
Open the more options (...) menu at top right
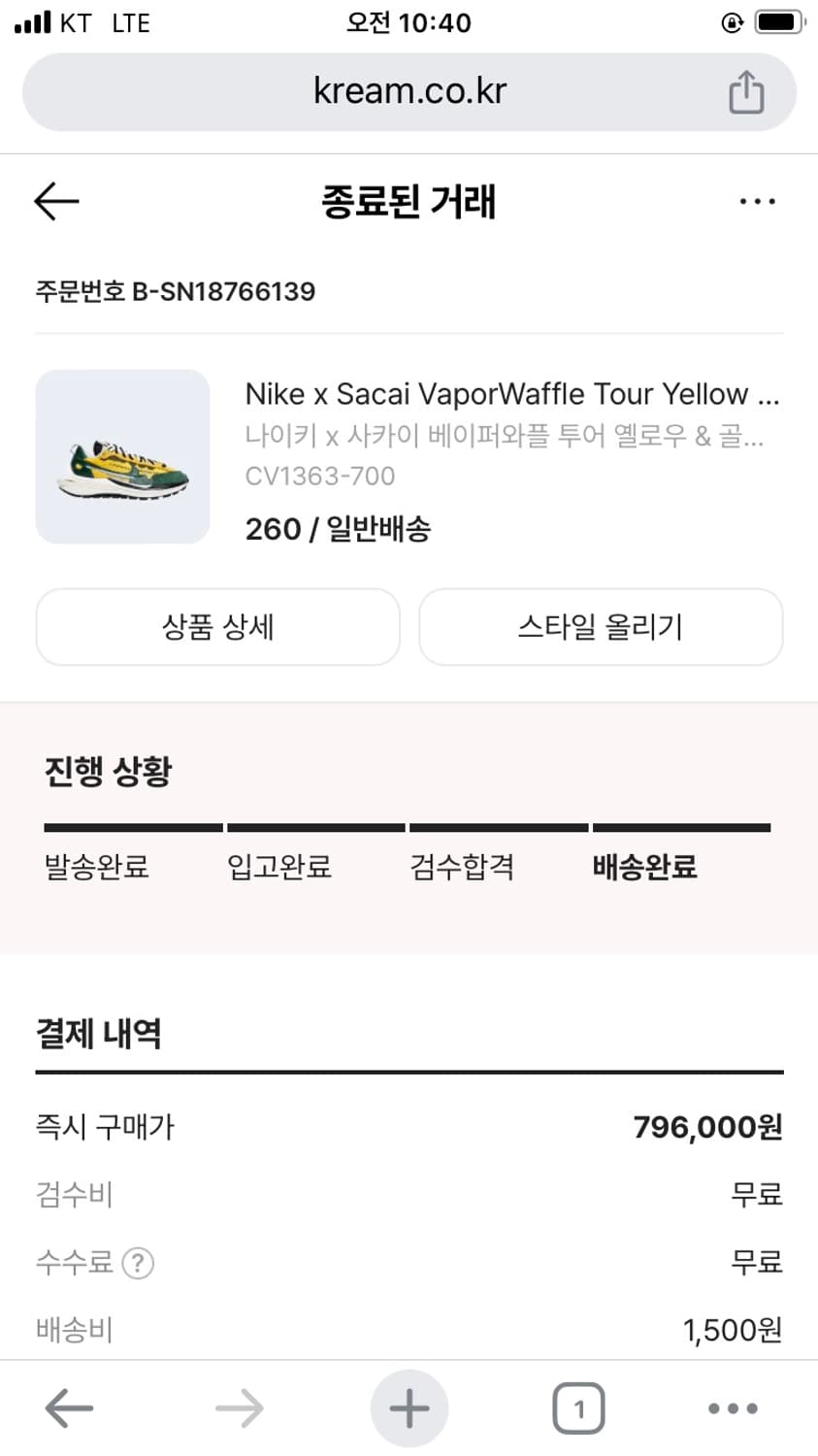tap(758, 201)
